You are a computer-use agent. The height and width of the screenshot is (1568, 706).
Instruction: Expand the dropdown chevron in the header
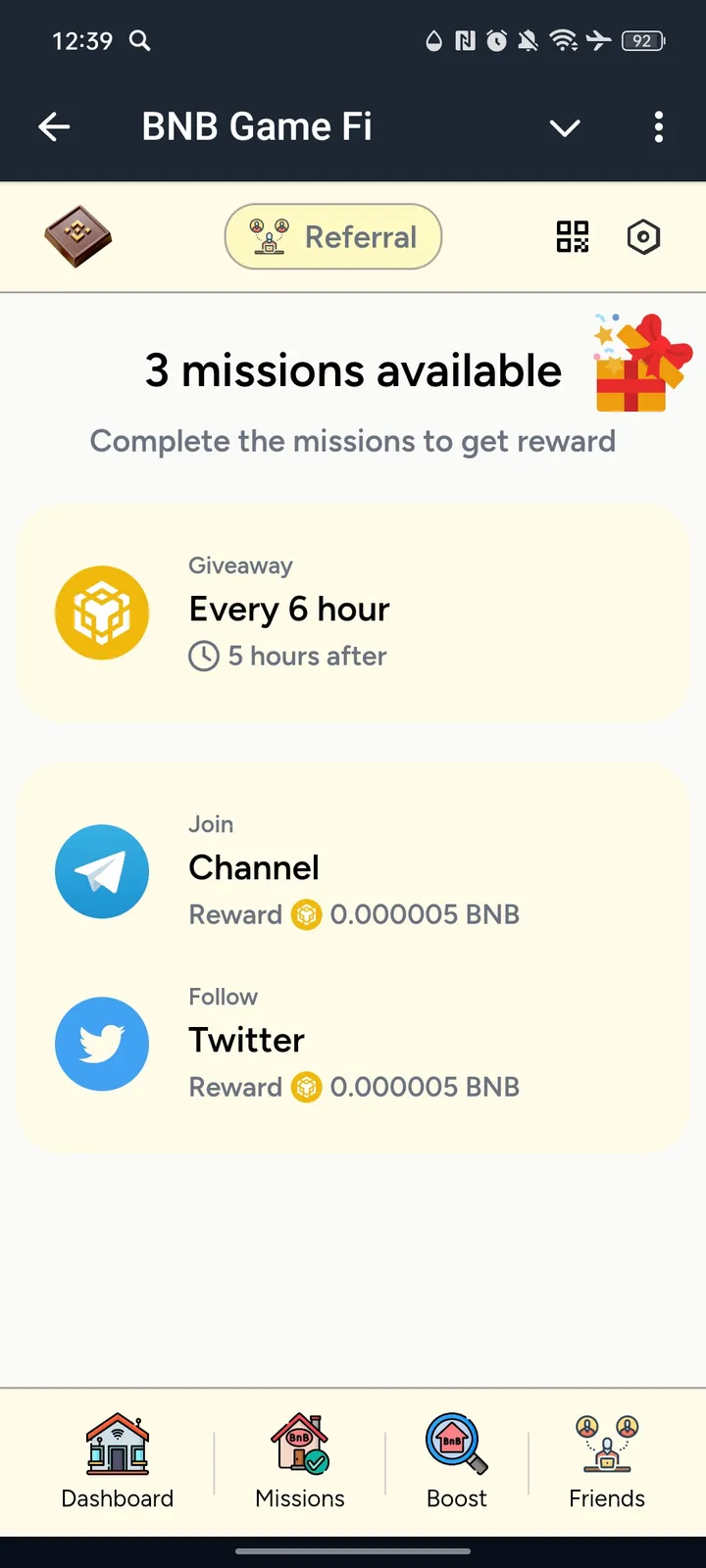pyautogui.click(x=565, y=127)
